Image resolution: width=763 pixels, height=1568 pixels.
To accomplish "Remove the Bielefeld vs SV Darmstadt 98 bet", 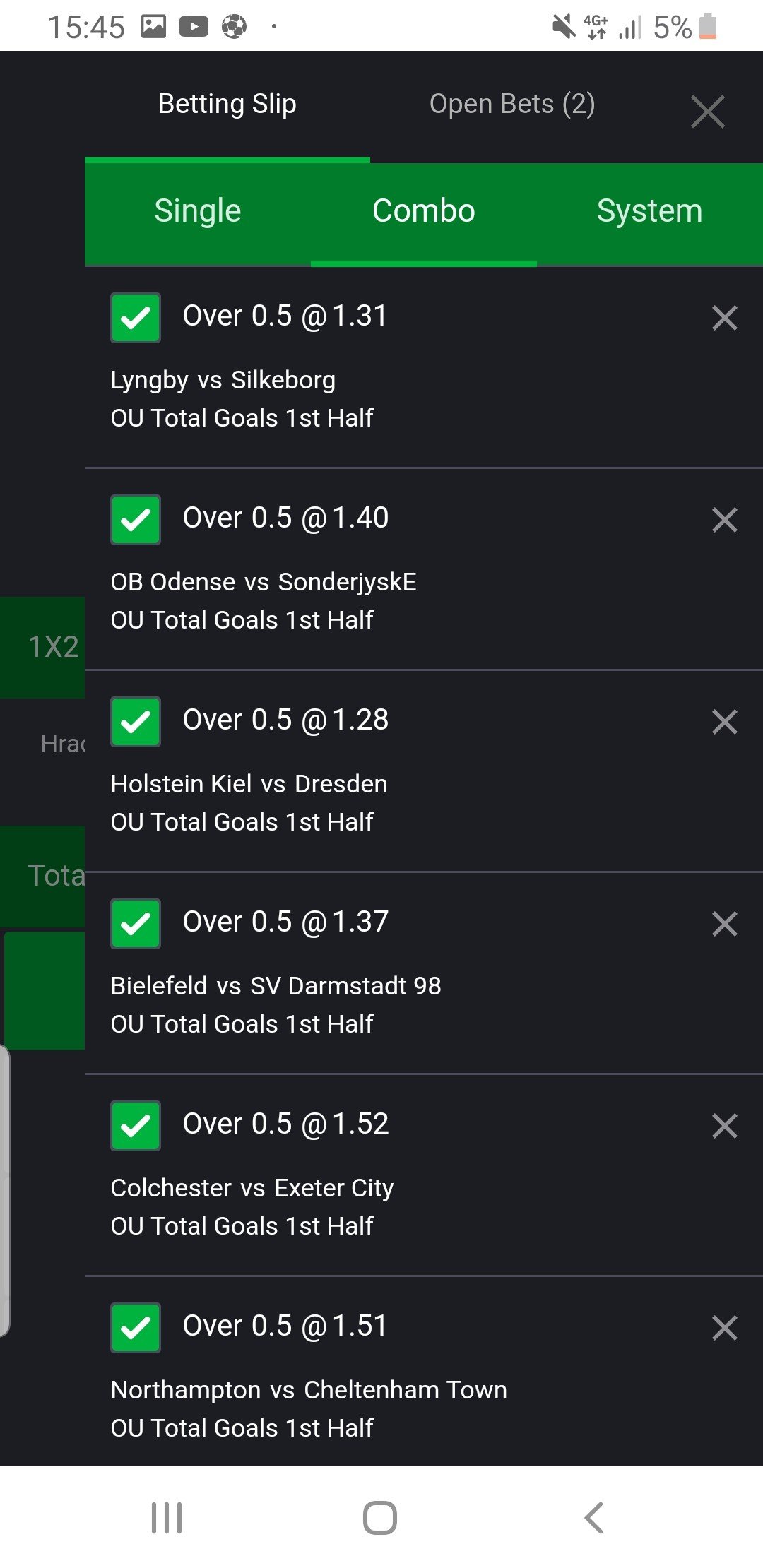I will click(x=724, y=924).
